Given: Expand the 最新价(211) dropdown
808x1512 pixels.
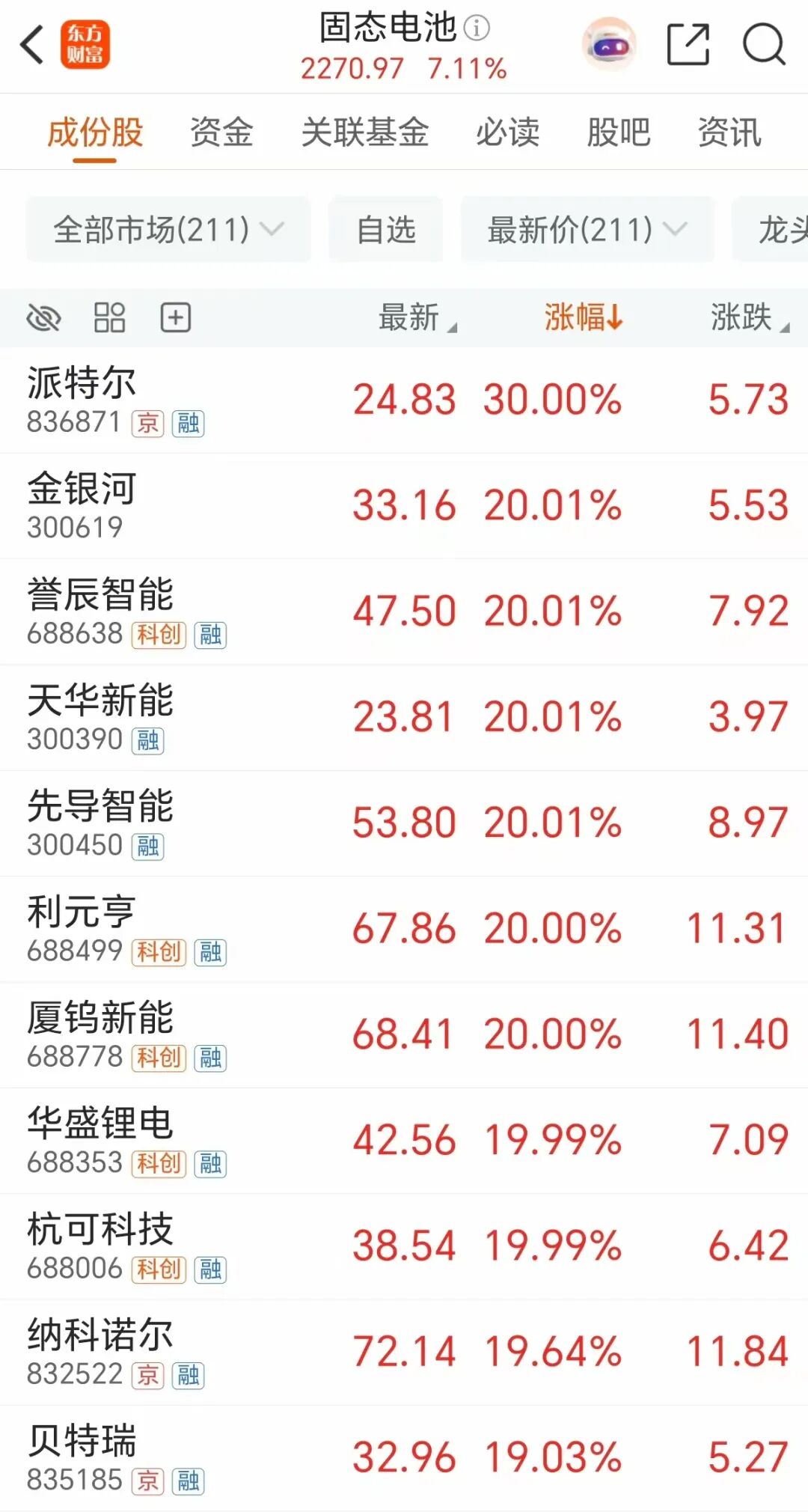Looking at the screenshot, I should [587, 229].
